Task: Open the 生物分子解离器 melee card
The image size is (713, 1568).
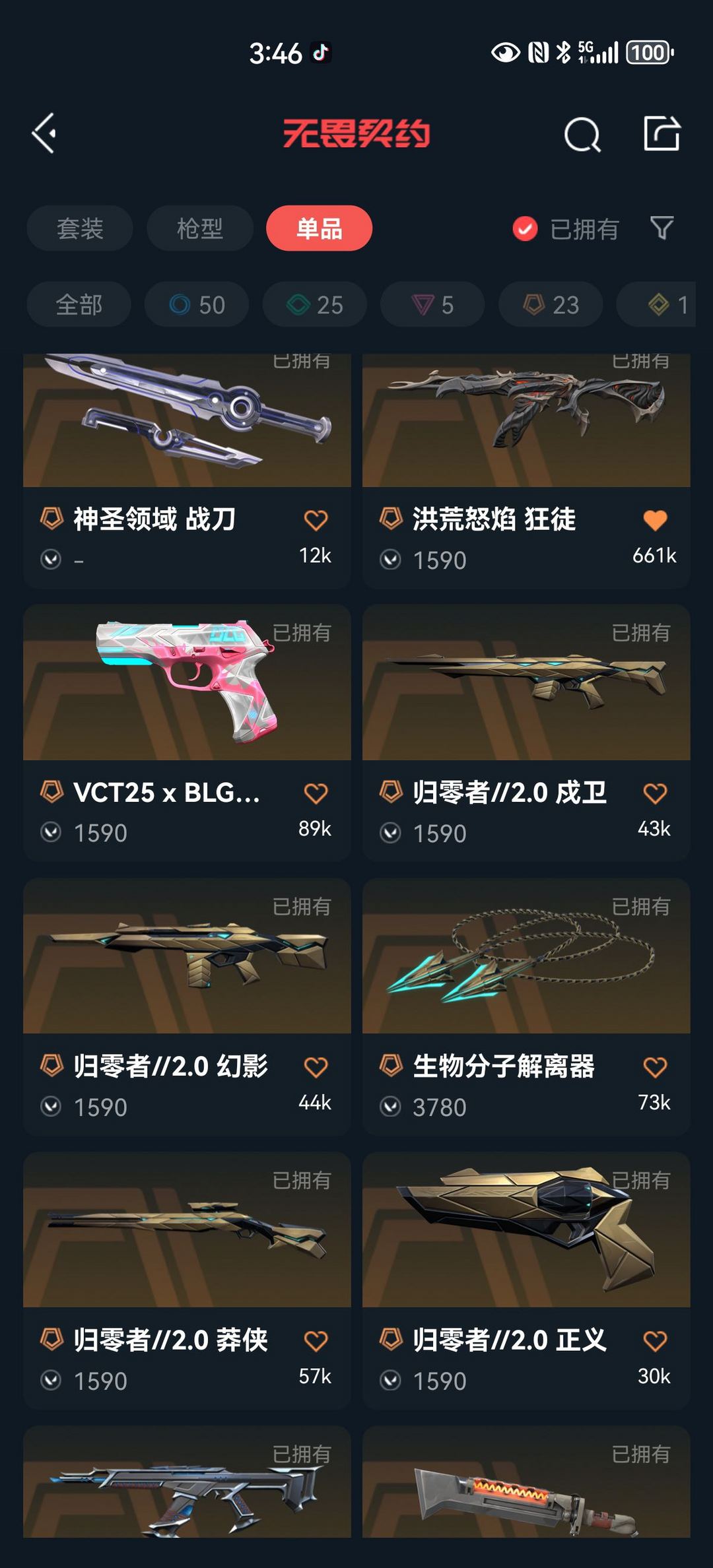Action: point(526,1006)
